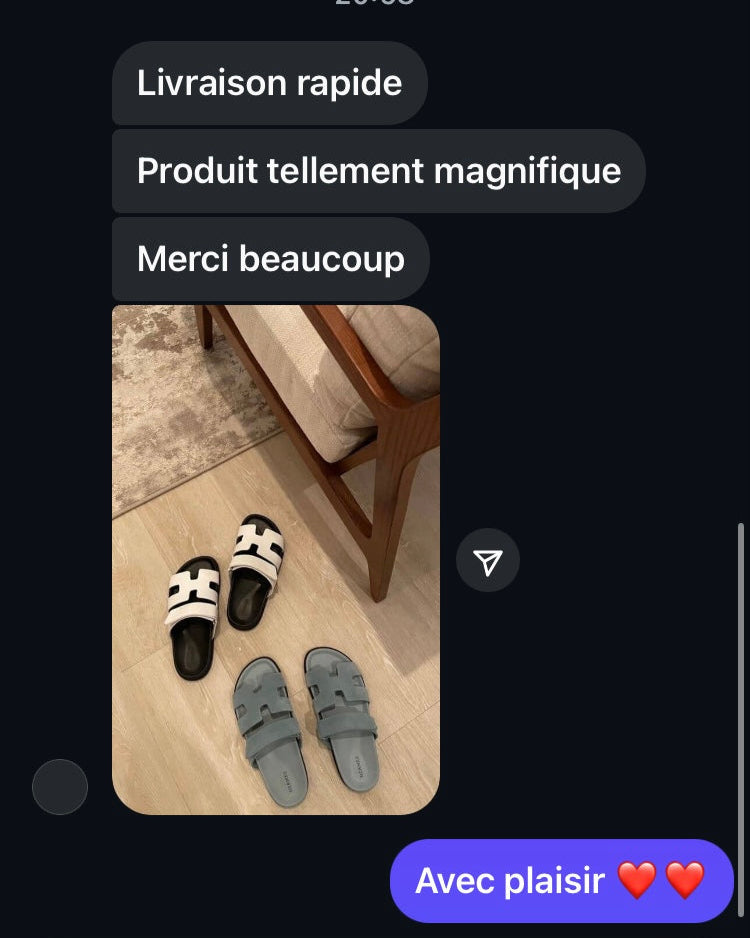Forward the photo with the share icon
Viewport: 750px width, 938px height.
coord(488,561)
